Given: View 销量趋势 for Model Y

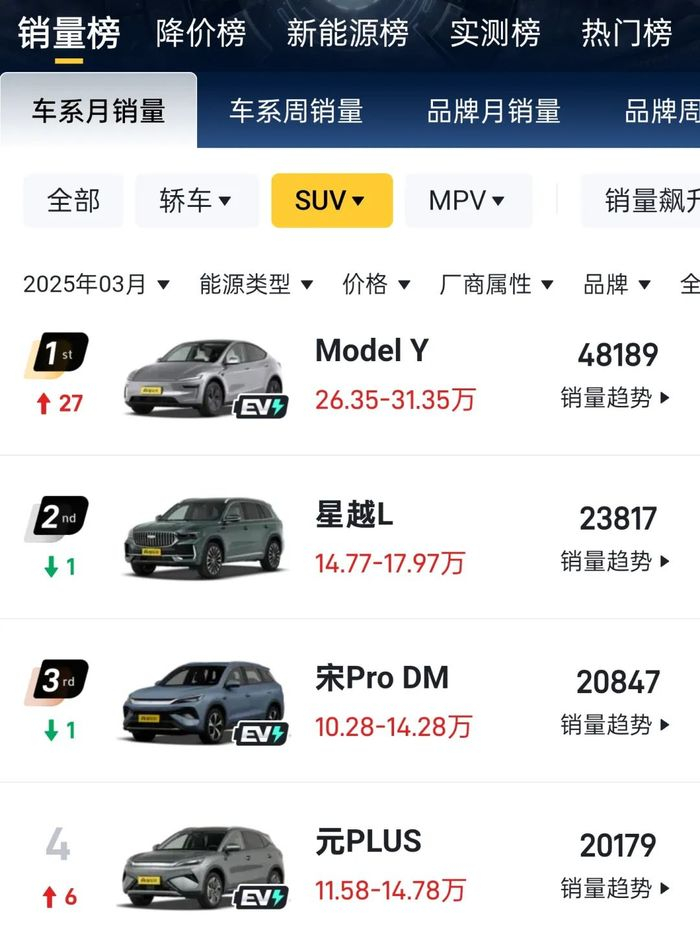Looking at the screenshot, I should tap(615, 398).
